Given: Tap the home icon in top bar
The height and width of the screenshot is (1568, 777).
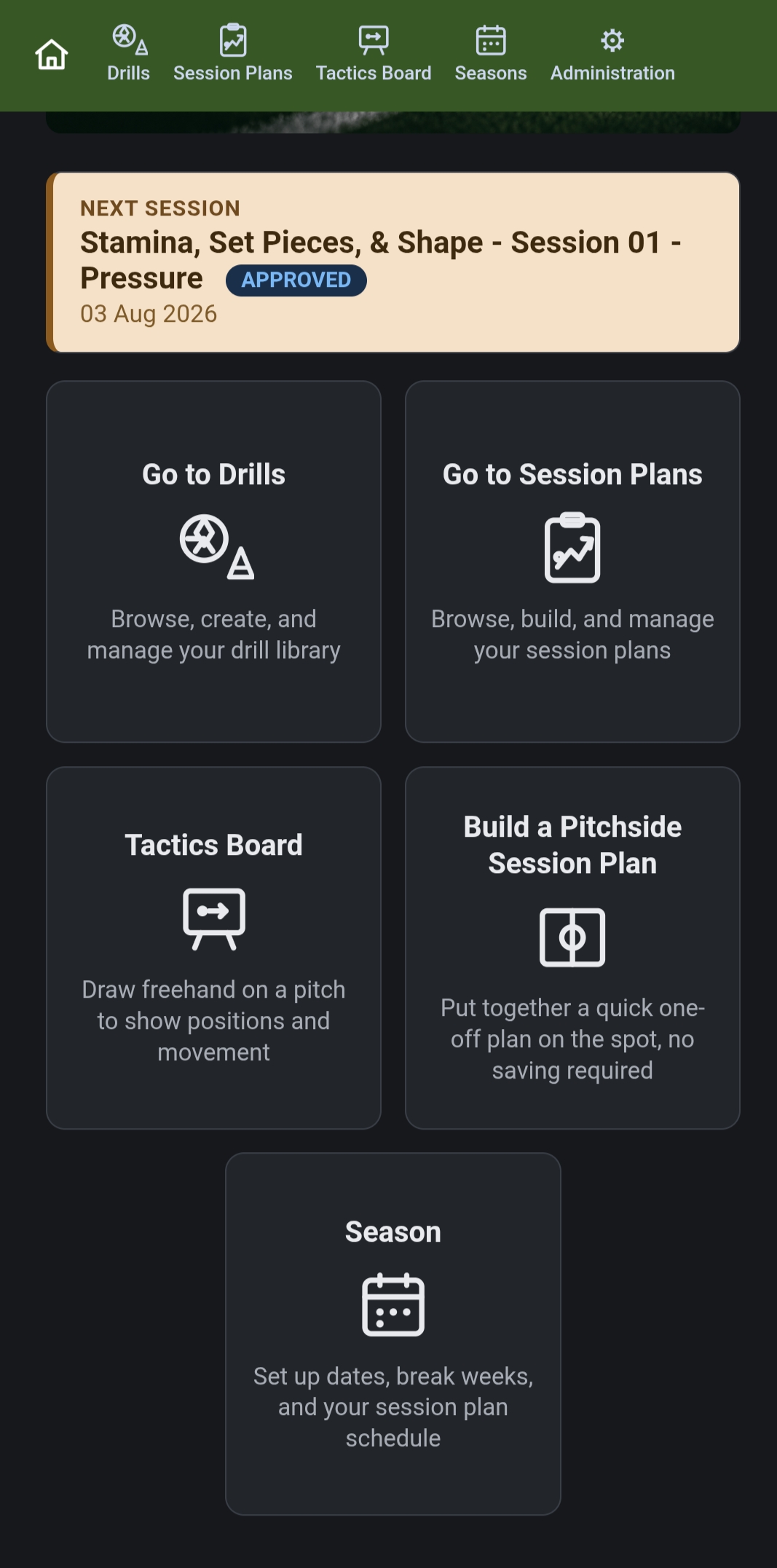Looking at the screenshot, I should click(x=52, y=55).
